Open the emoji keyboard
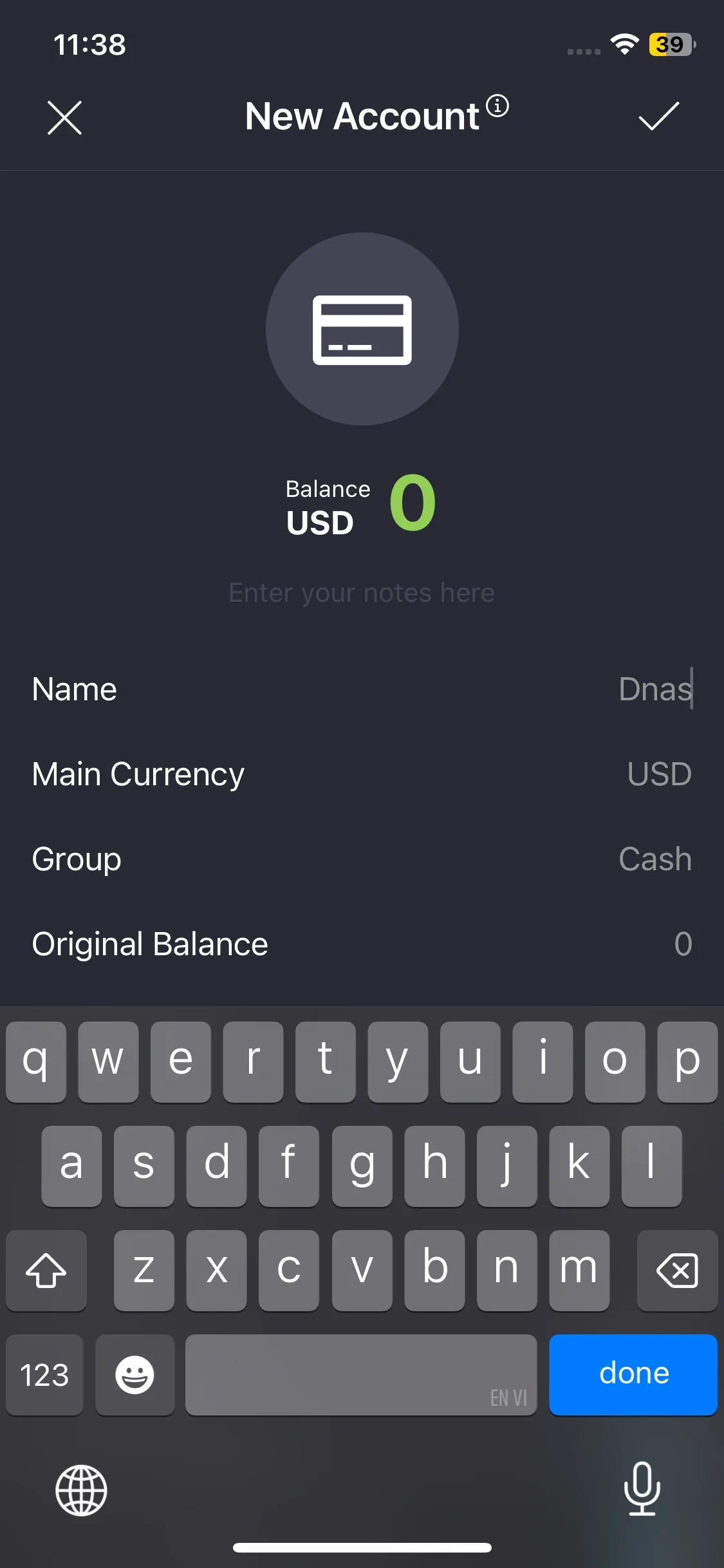 [135, 1375]
